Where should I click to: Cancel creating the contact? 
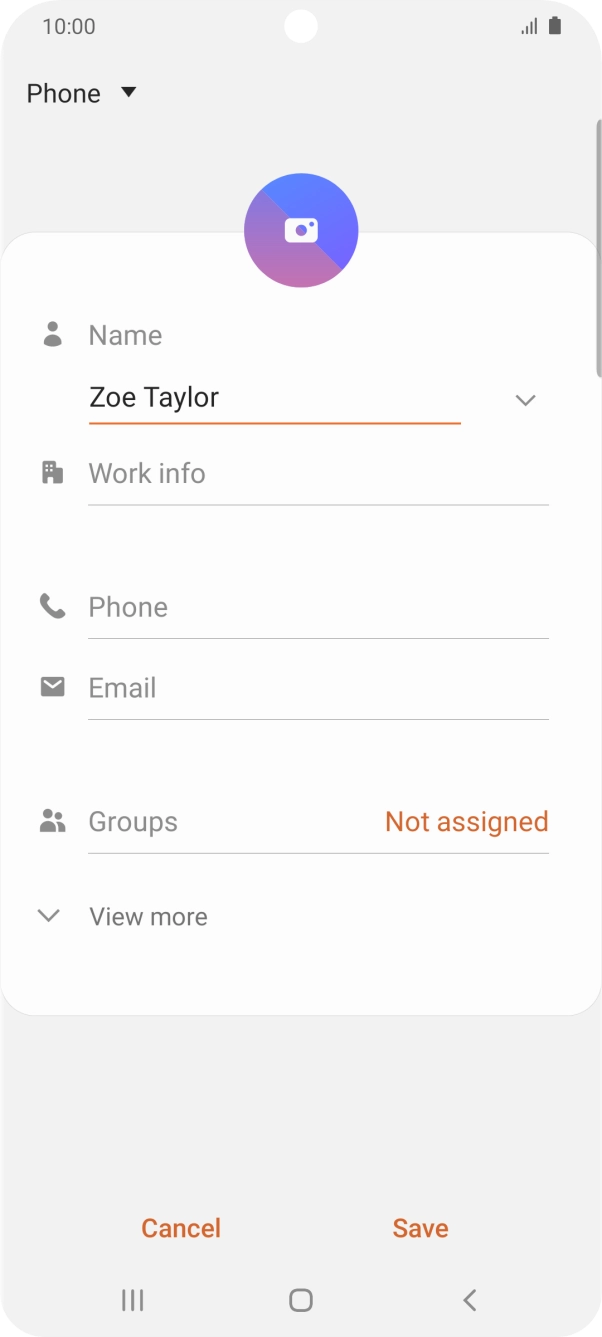click(x=181, y=1228)
